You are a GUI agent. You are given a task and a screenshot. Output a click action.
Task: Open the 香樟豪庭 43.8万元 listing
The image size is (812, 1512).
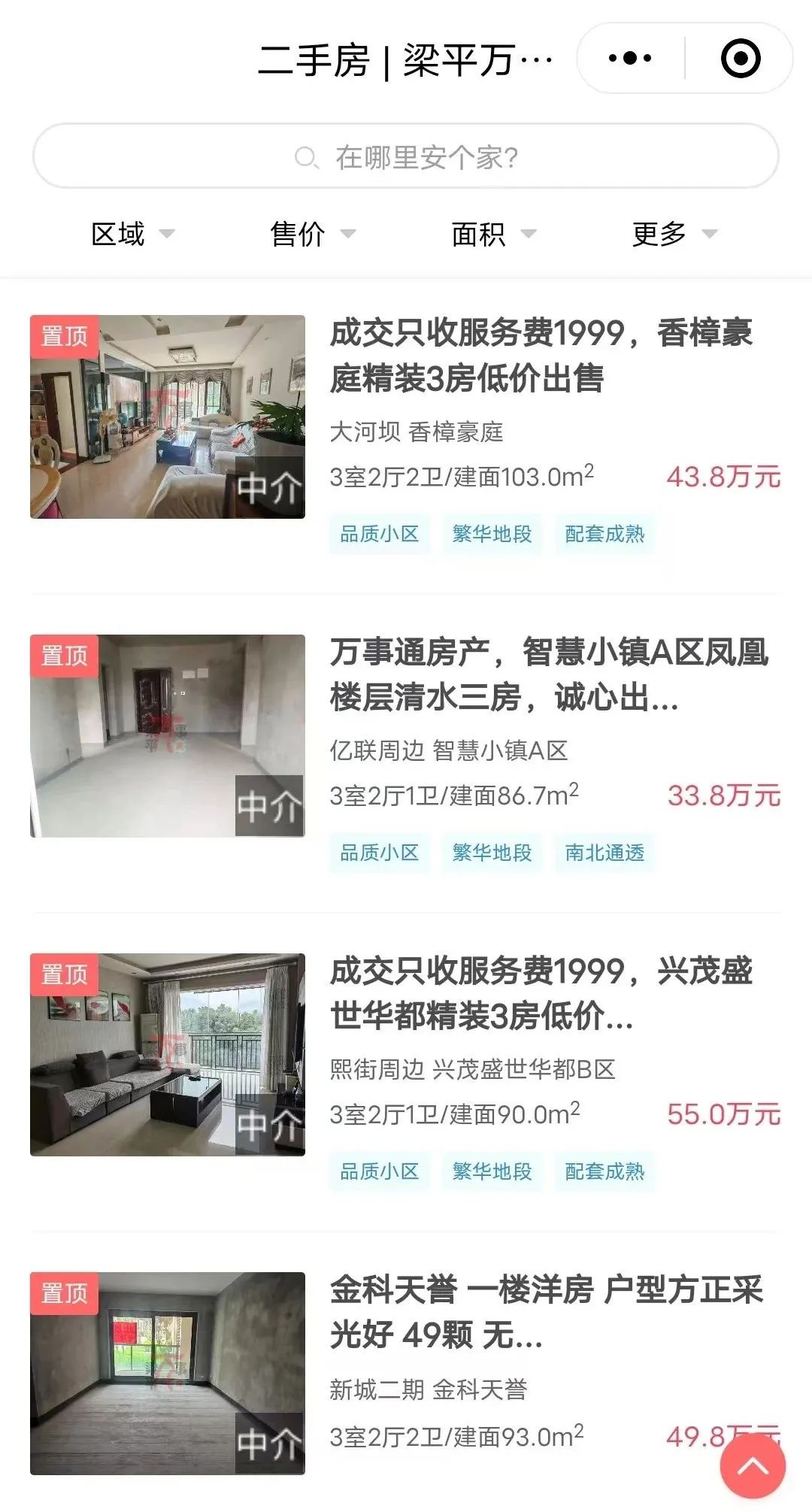coord(541,356)
